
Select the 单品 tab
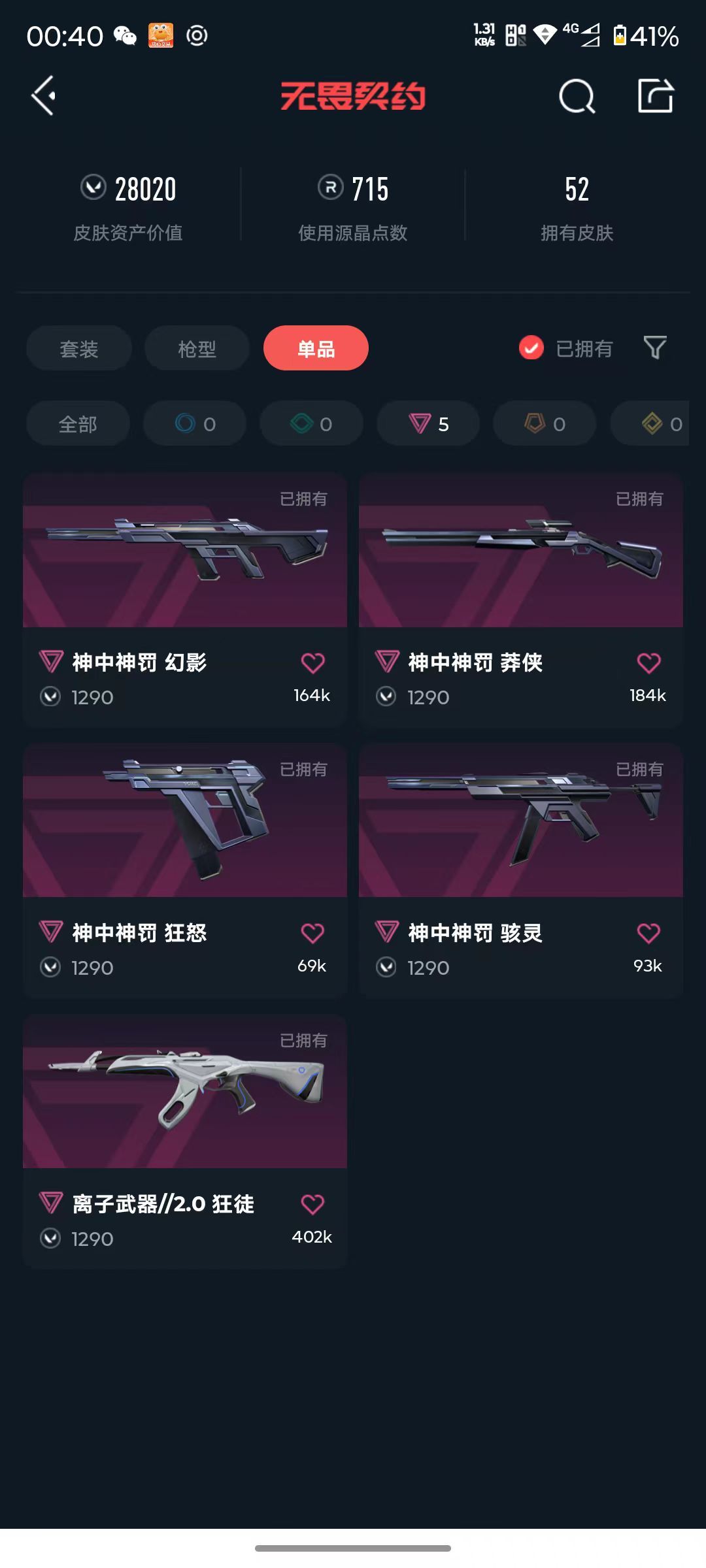[316, 348]
